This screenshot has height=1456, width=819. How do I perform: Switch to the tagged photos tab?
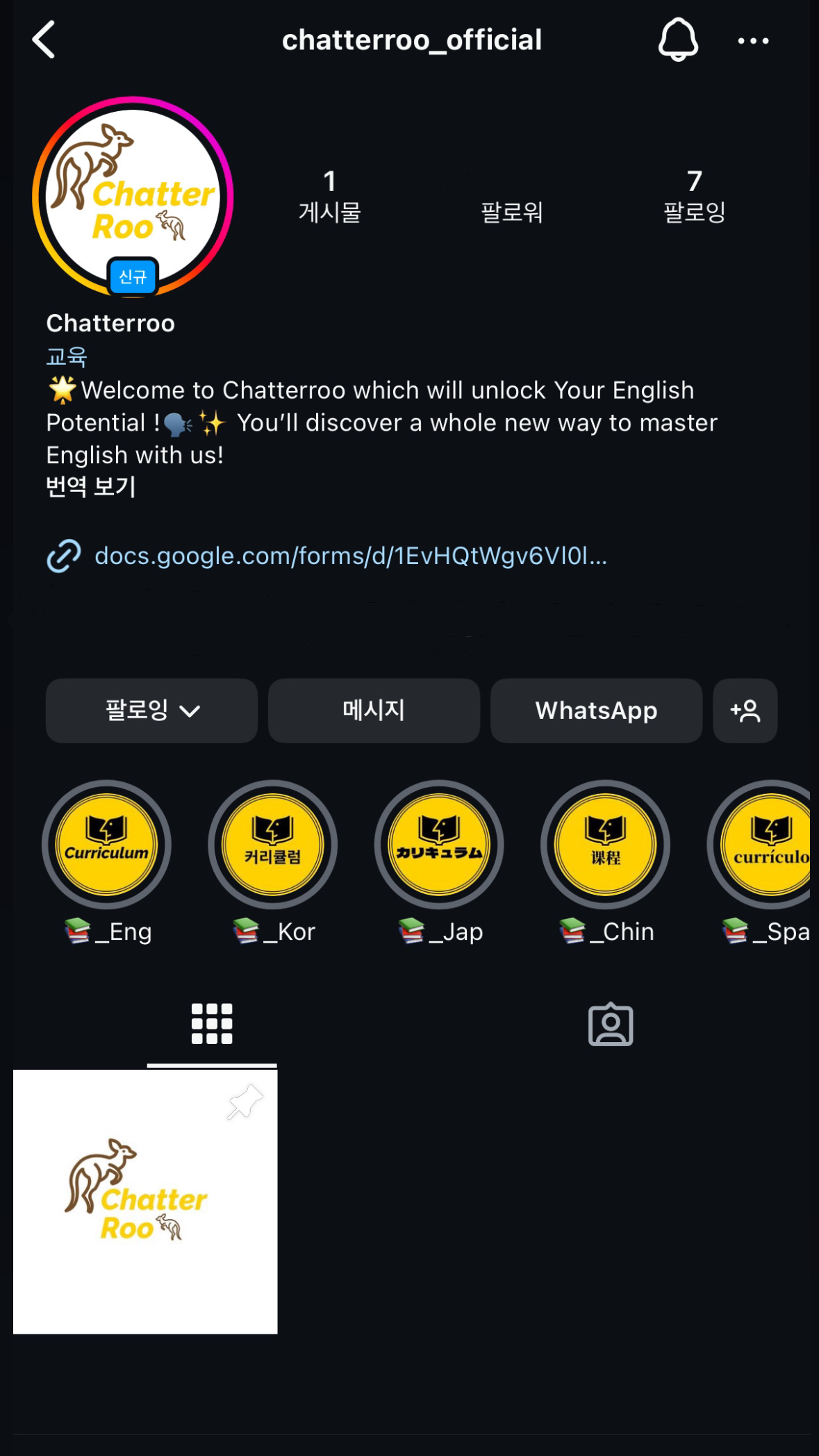tap(611, 1024)
